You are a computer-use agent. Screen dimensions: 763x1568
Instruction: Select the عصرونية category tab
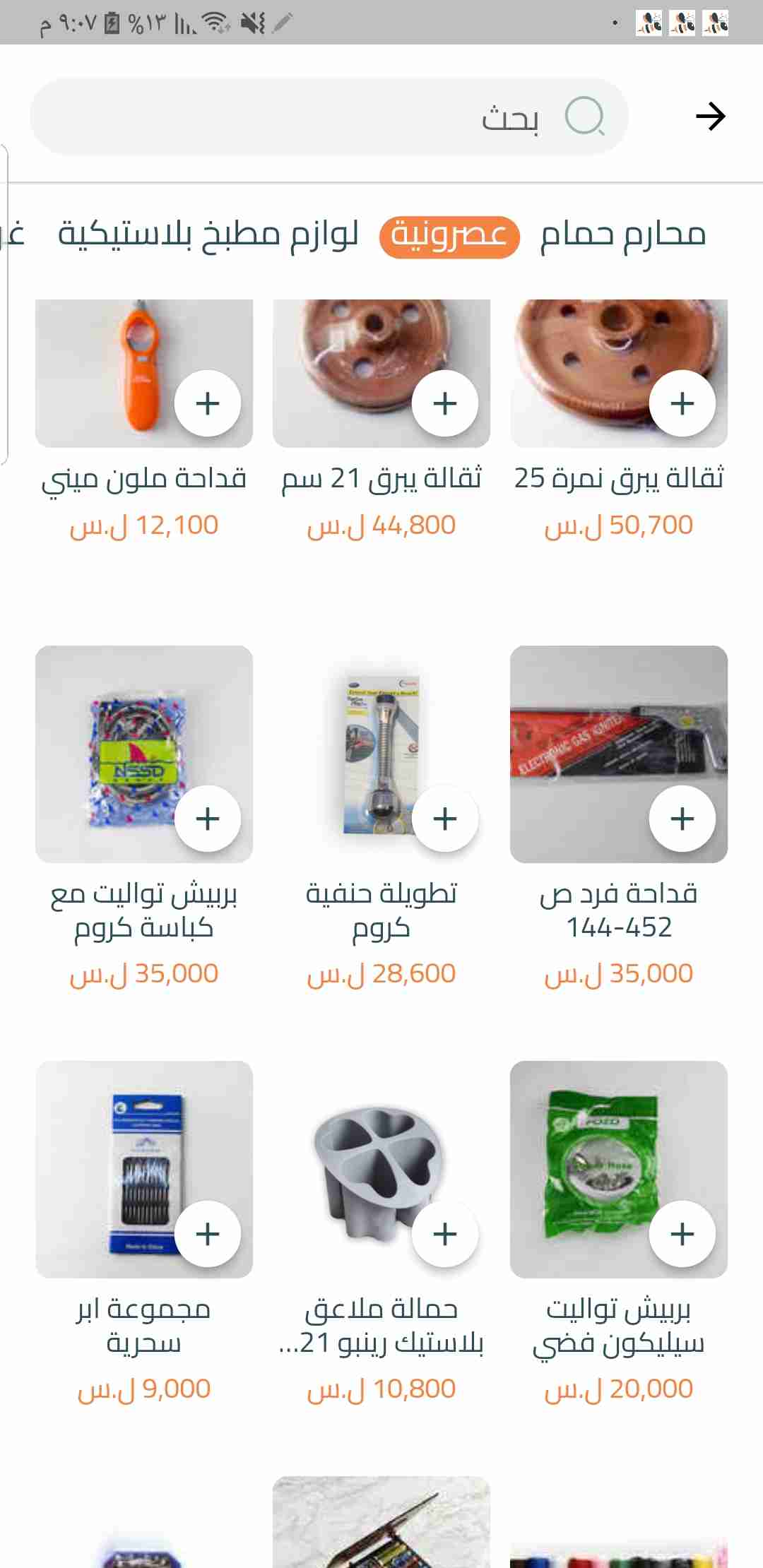point(449,237)
